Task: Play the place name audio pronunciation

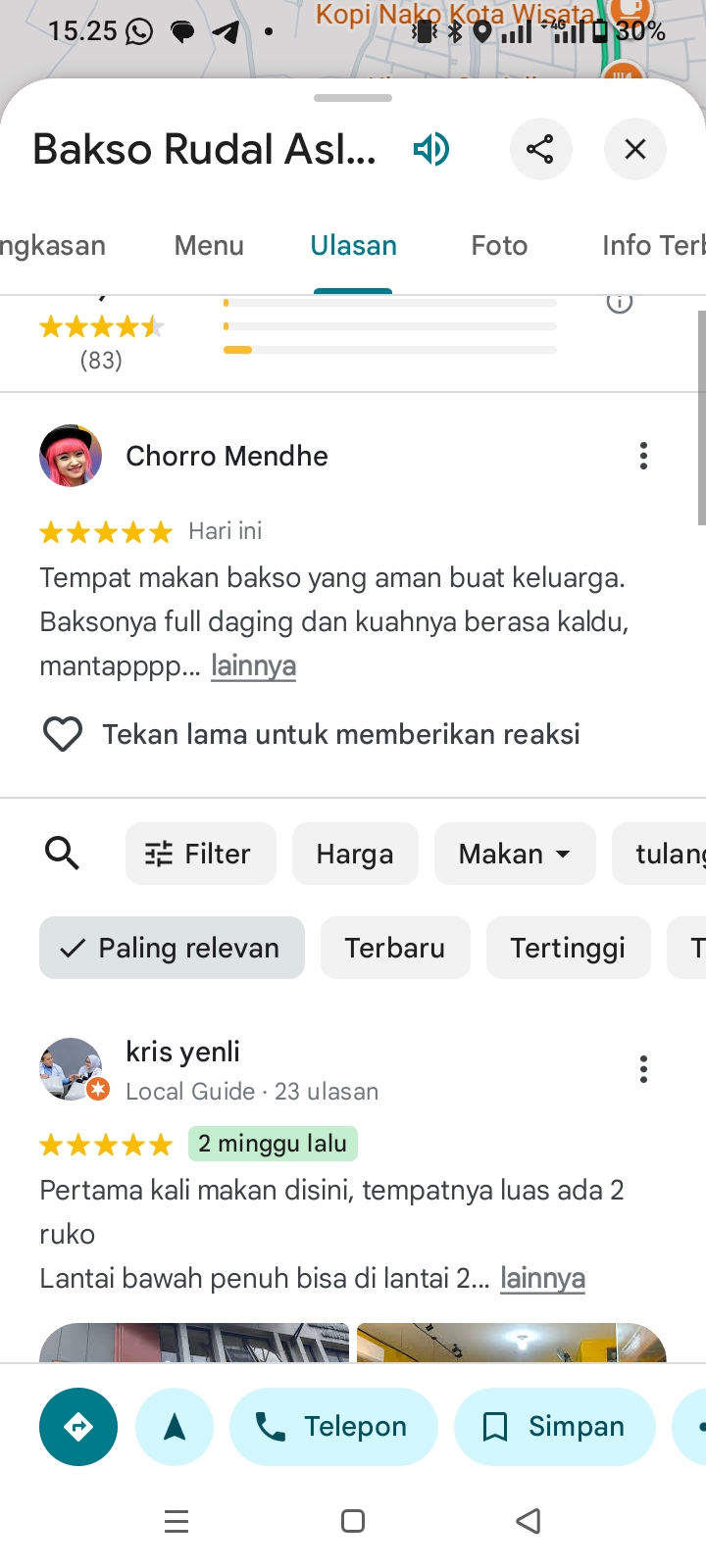Action: tap(431, 149)
